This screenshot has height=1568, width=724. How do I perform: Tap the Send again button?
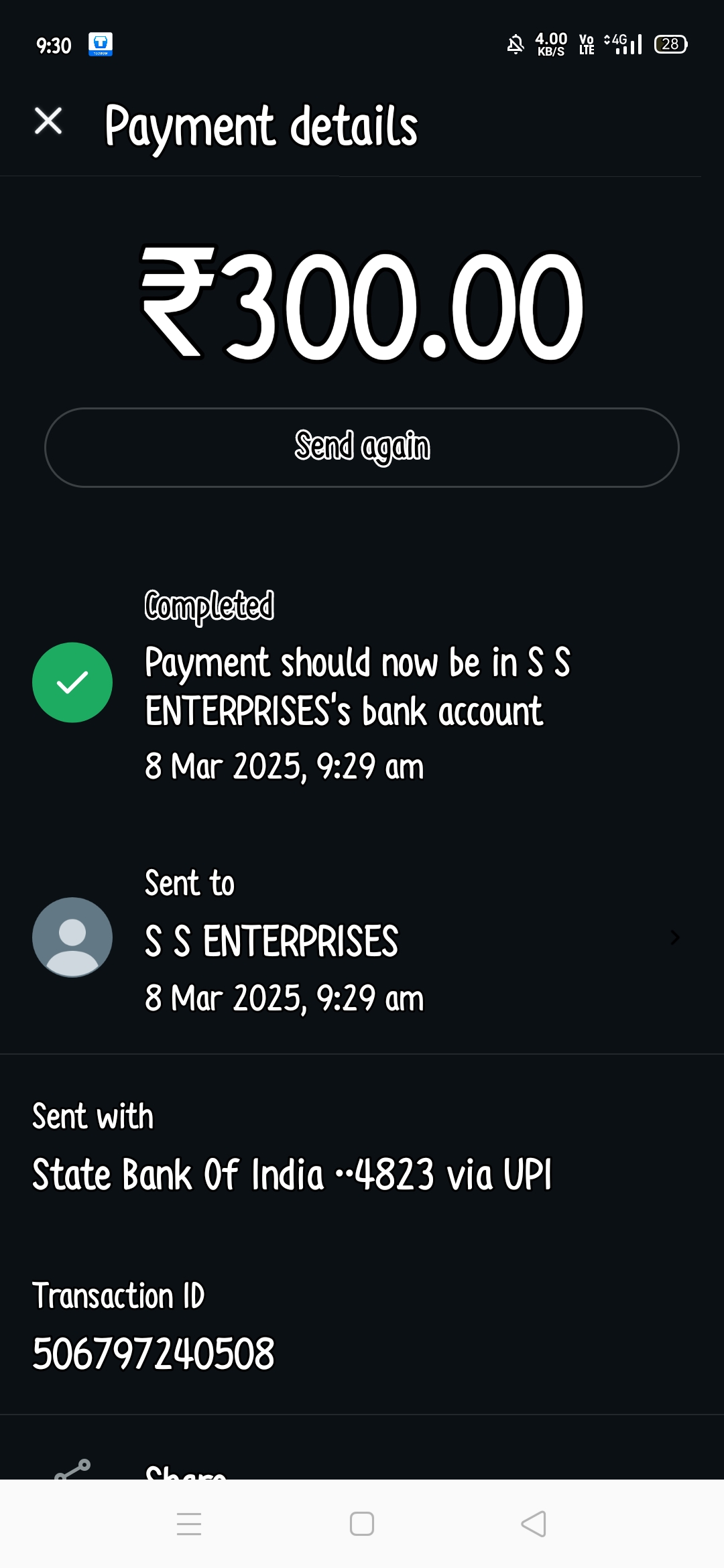point(362,447)
